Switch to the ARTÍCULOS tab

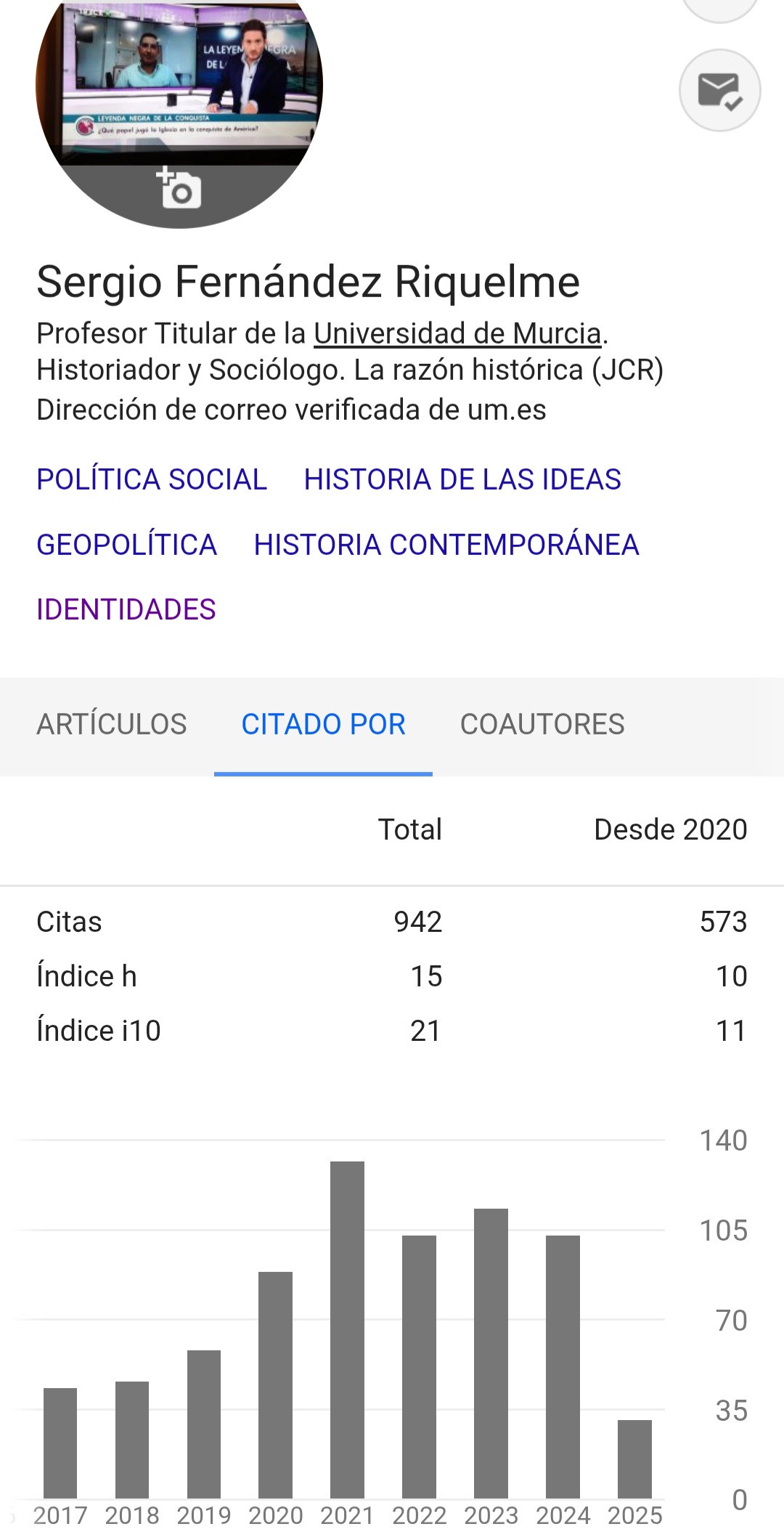[x=112, y=724]
